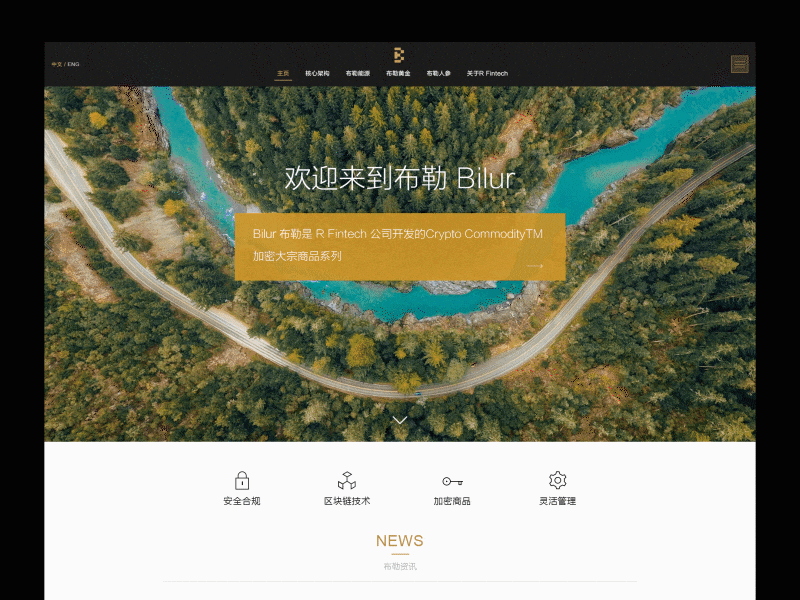Go to the 主页 home tab
The image size is (800, 600).
[x=283, y=73]
